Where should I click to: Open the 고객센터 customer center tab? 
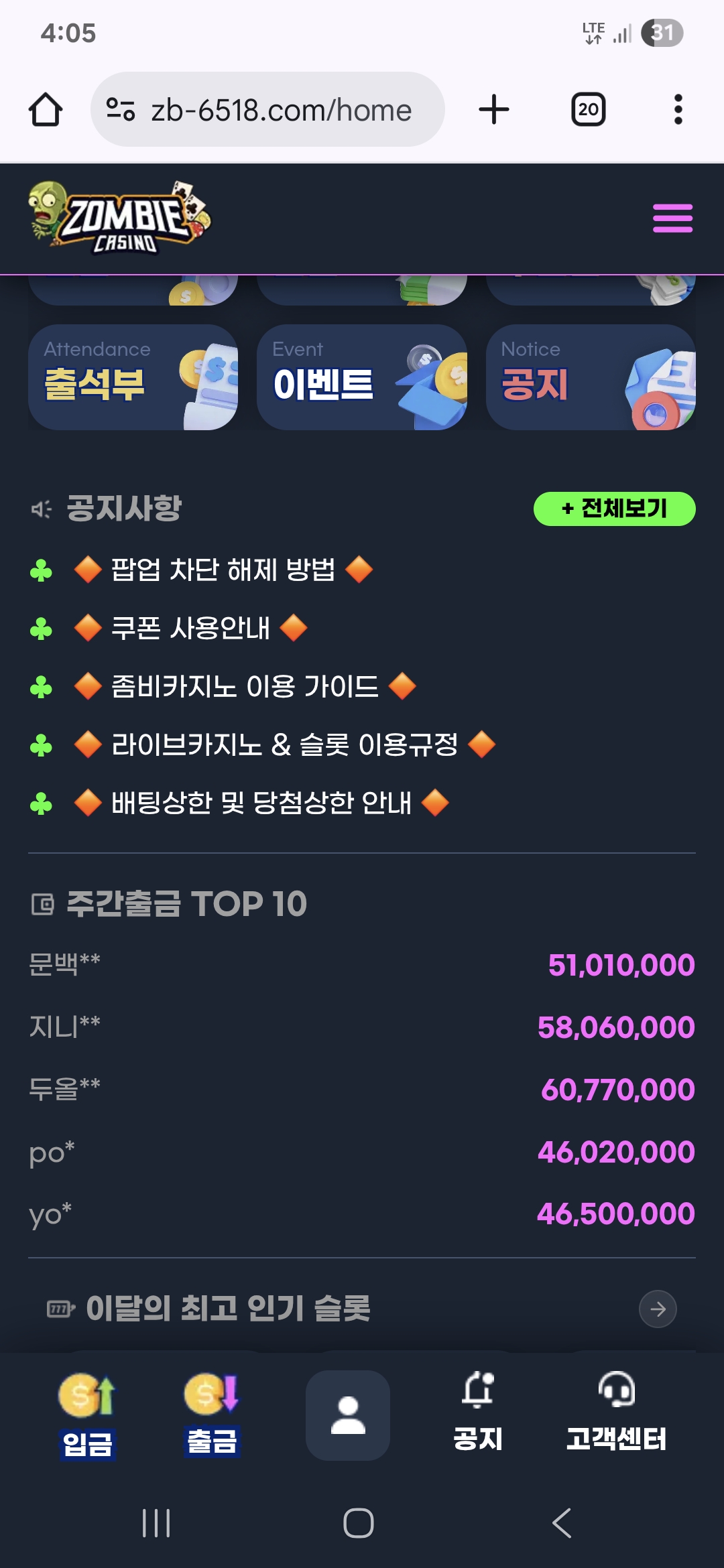(x=616, y=1415)
